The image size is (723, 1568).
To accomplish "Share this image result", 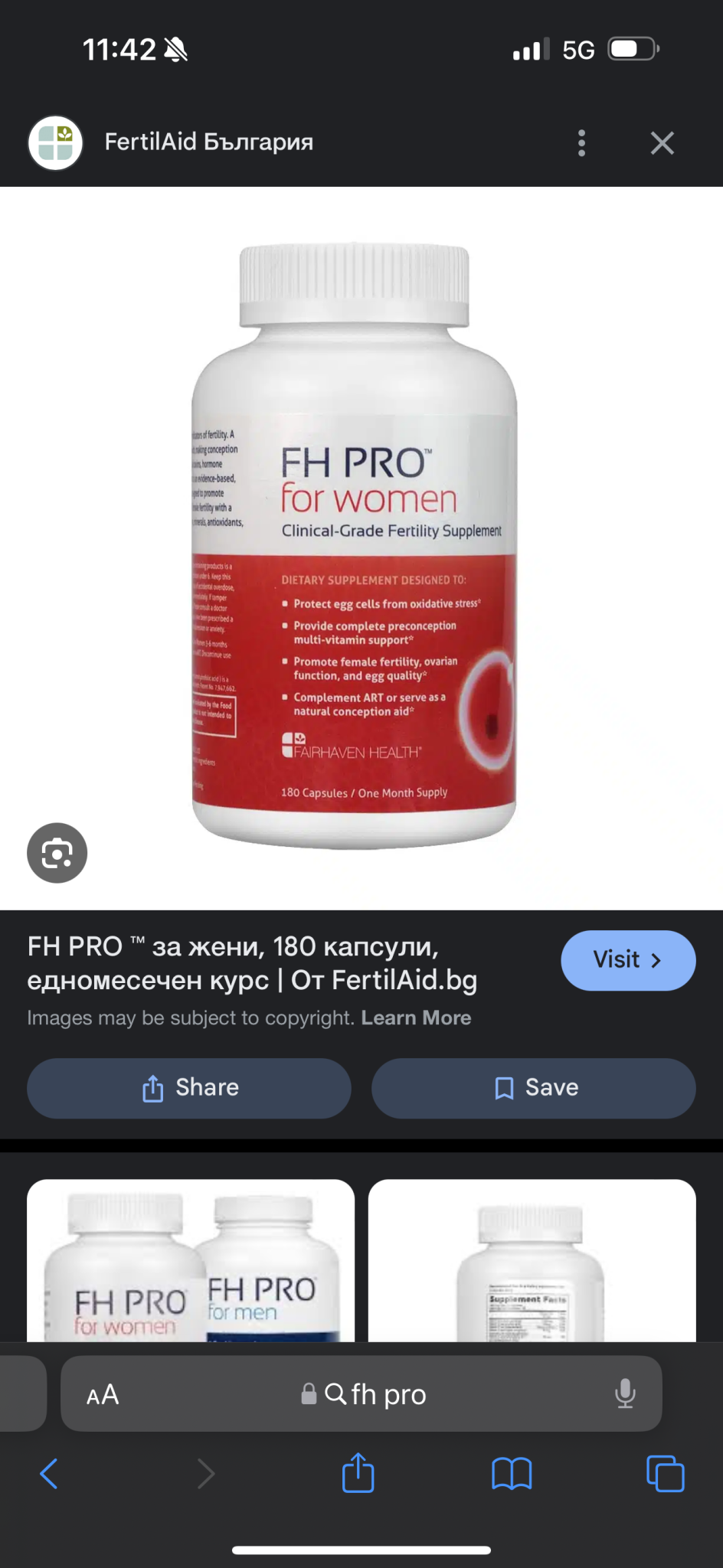I will pyautogui.click(x=189, y=1088).
